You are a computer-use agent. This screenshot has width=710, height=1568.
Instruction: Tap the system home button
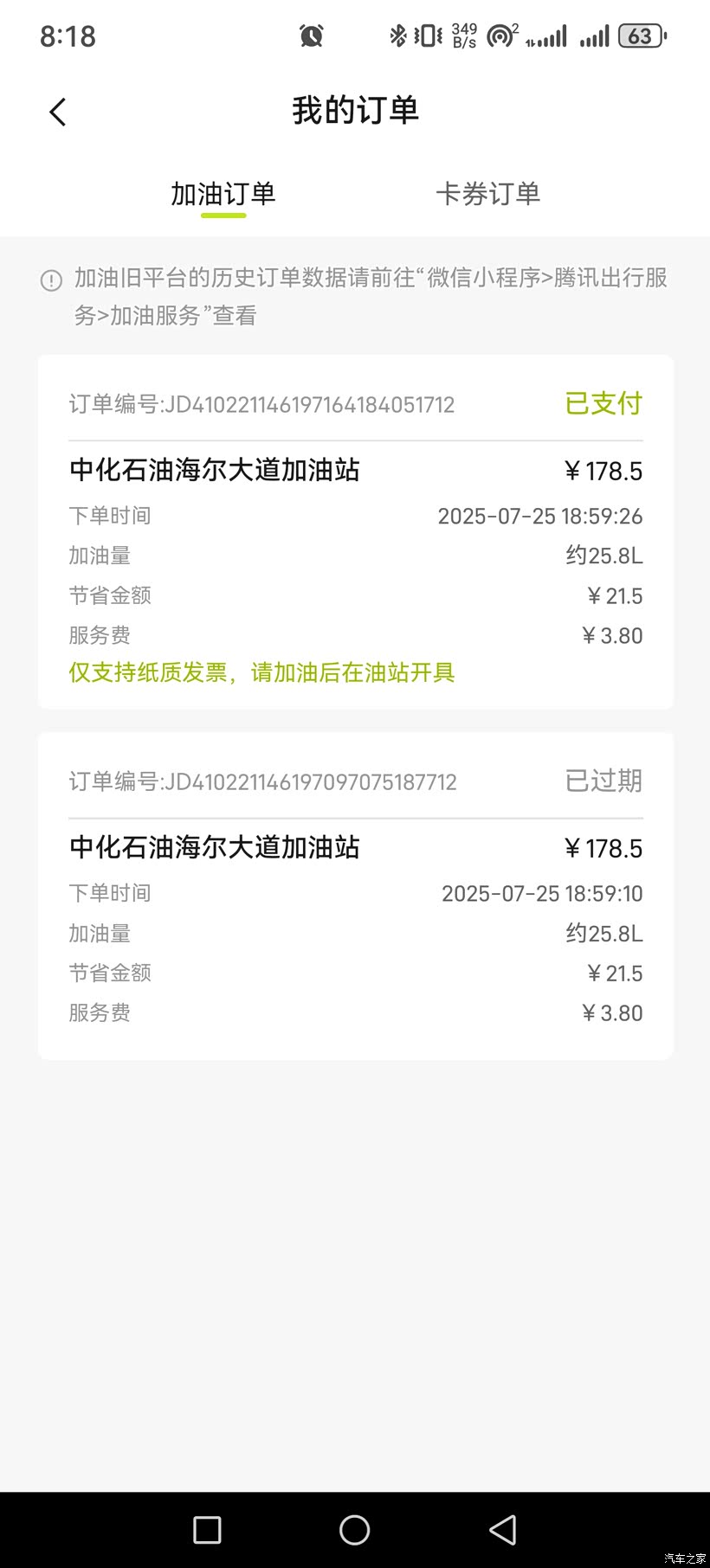[x=354, y=1530]
